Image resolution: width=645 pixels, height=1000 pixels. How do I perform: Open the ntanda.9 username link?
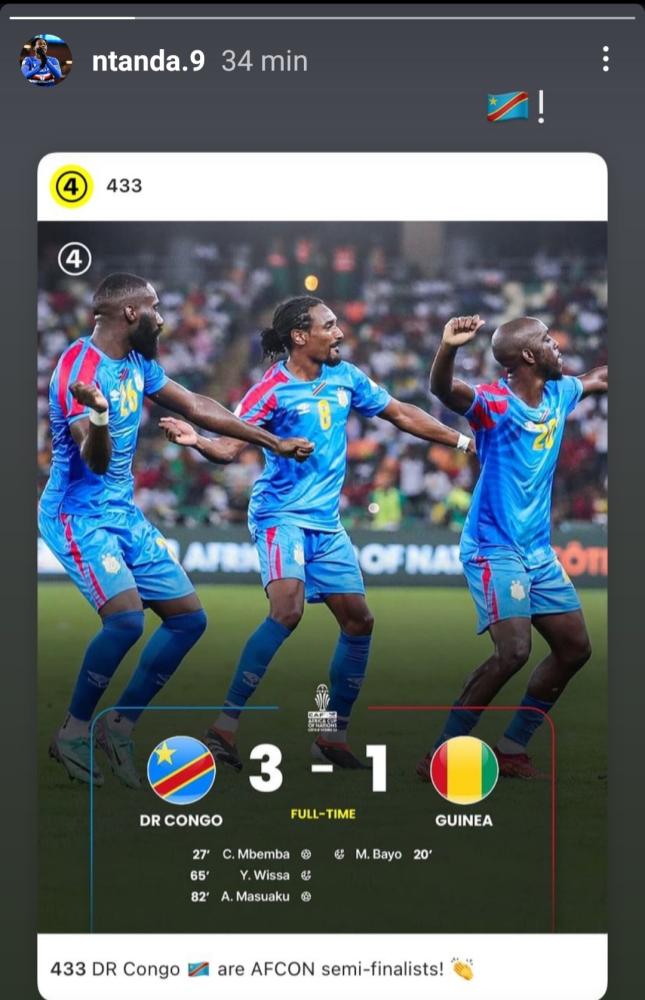(x=148, y=61)
